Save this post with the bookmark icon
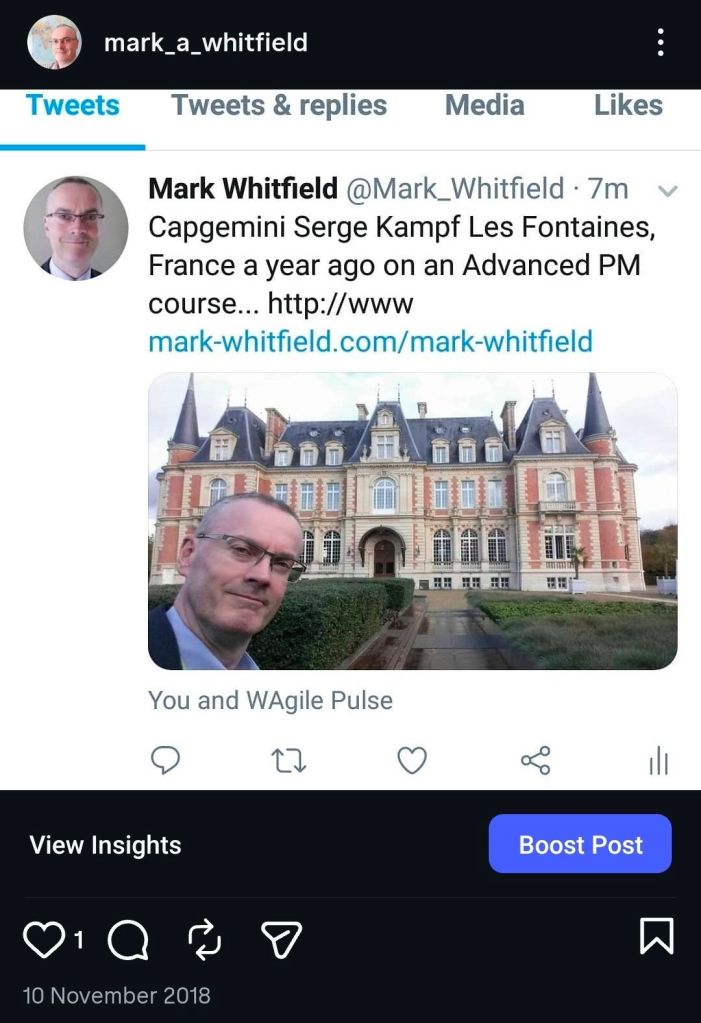 tap(656, 937)
